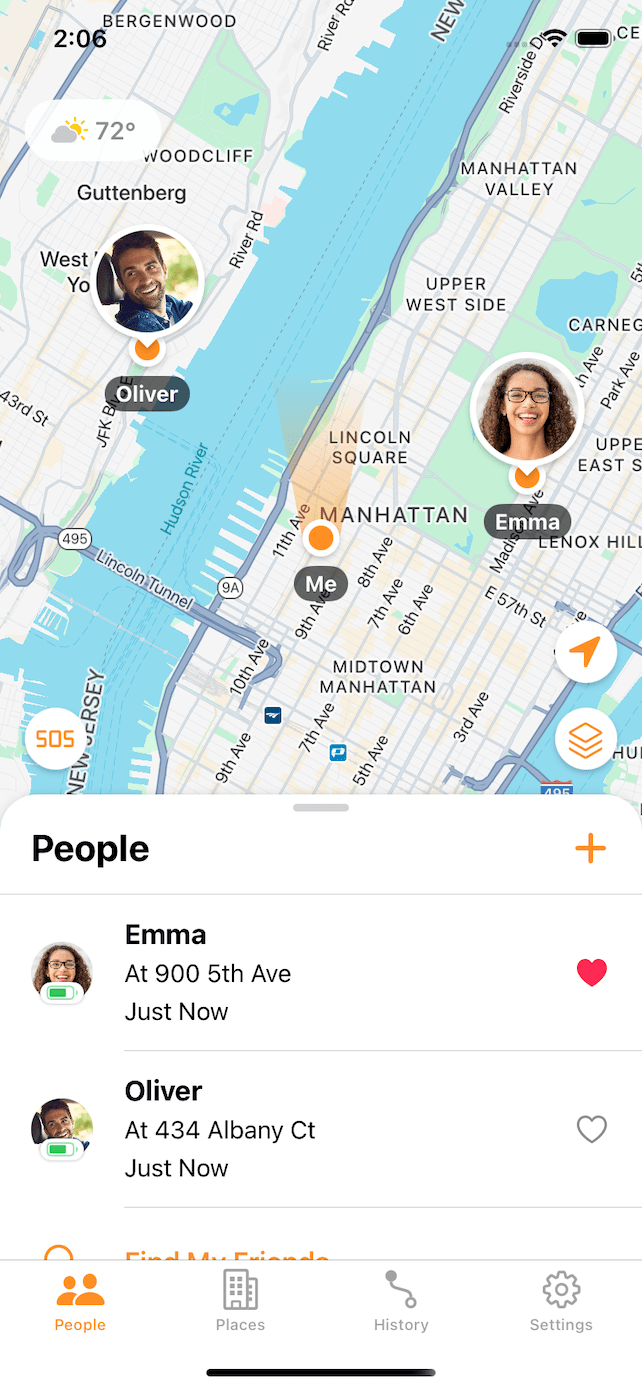642x1389 pixels.
Task: Tap Emma's photo pin on map
Action: [x=526, y=408]
